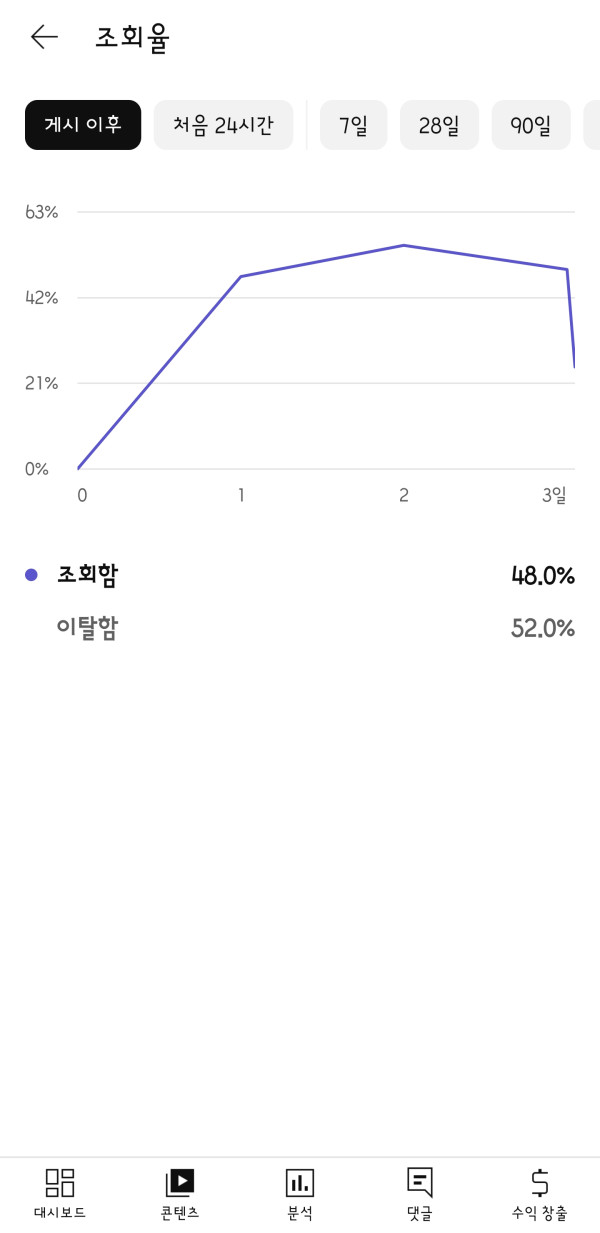Filter the chart to 7일
This screenshot has height=1233, width=600.
point(353,125)
